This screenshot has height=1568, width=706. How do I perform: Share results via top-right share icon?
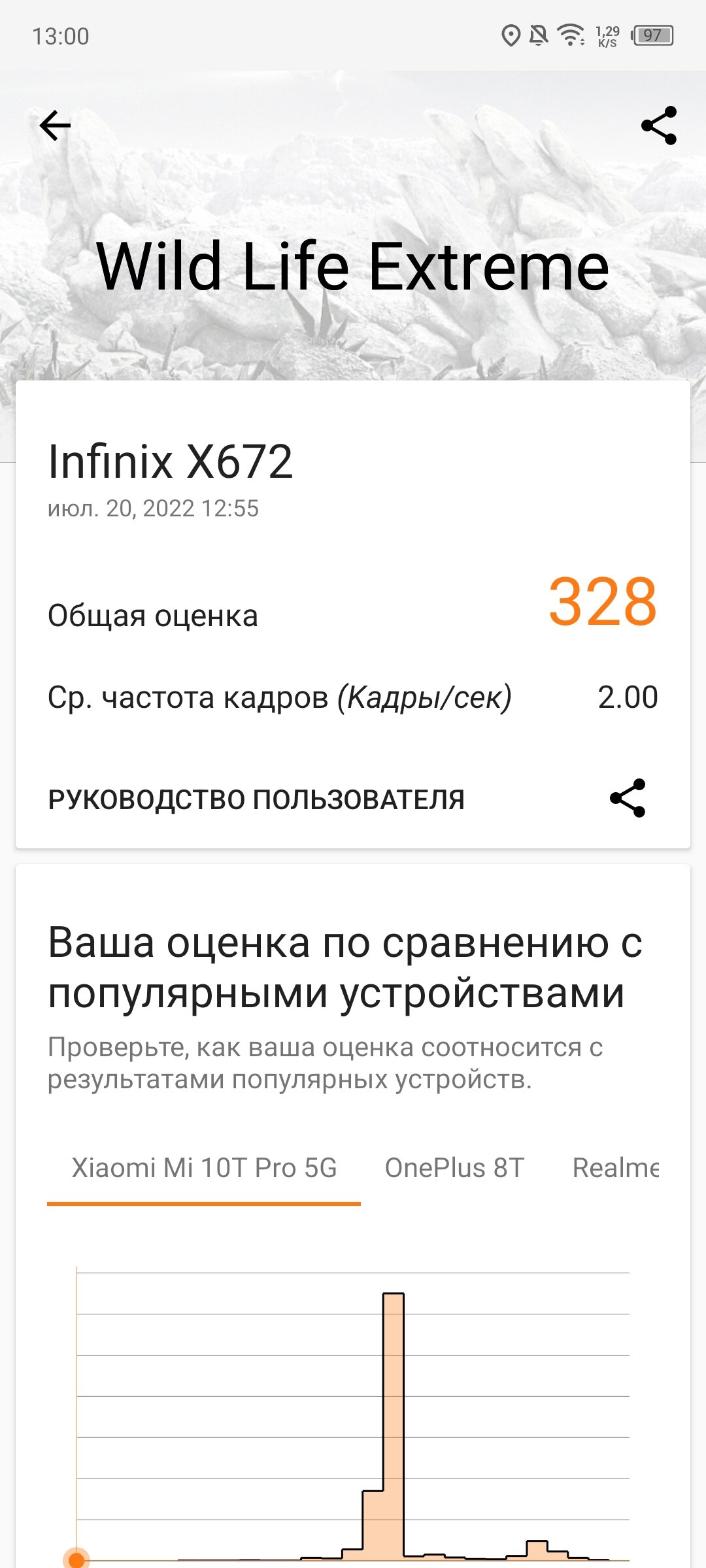tap(659, 125)
